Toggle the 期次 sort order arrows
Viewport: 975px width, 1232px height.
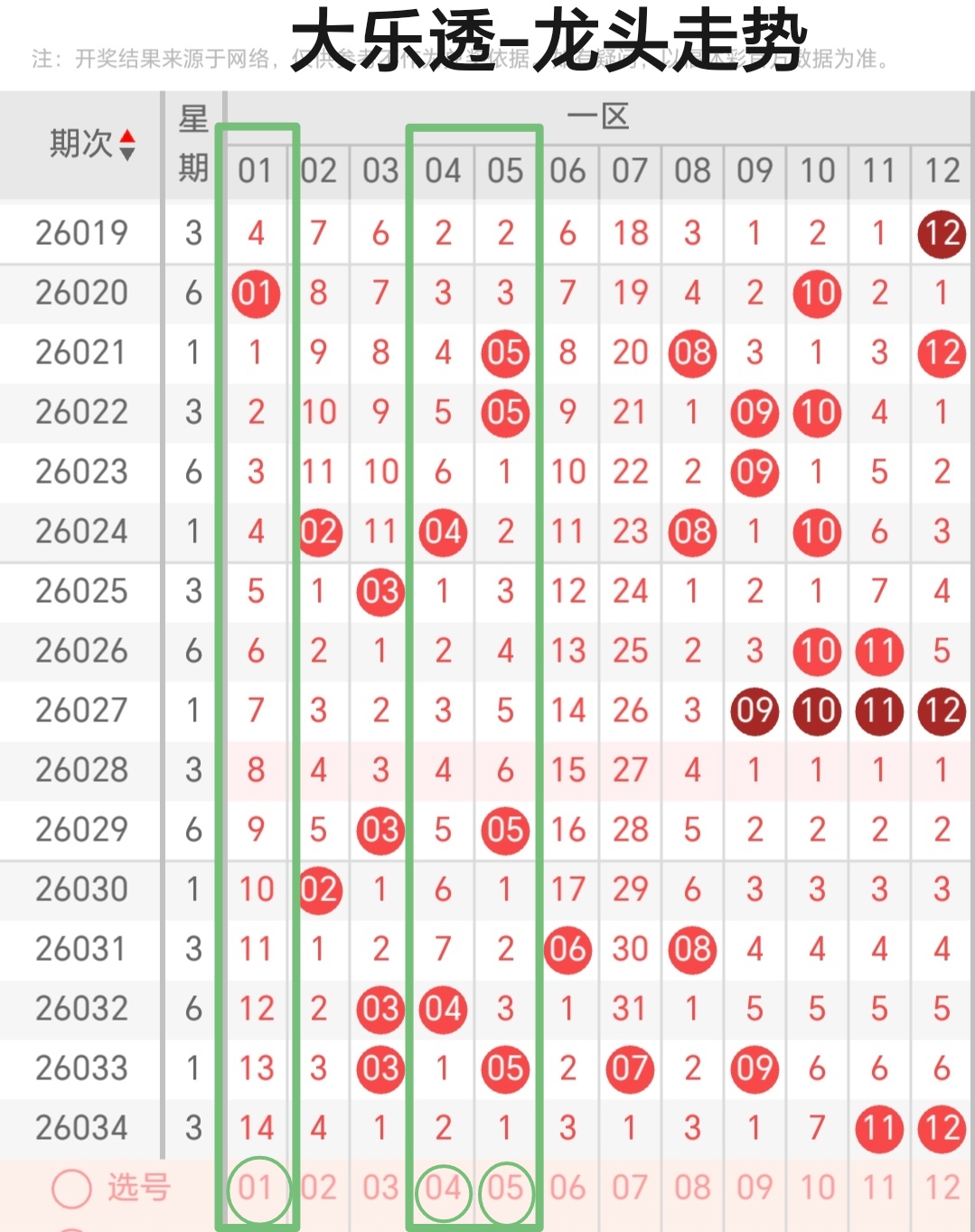127,145
